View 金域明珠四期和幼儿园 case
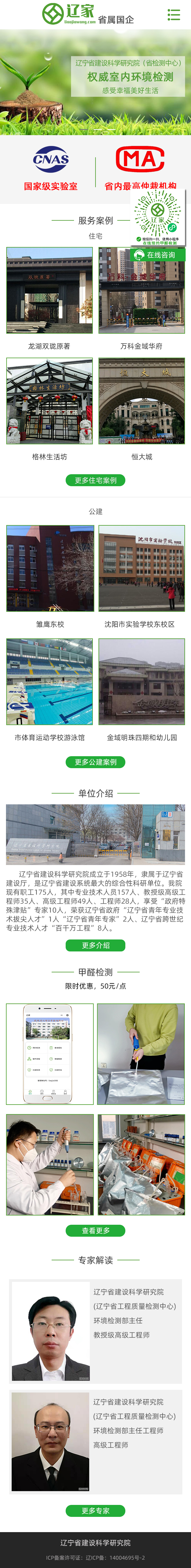 coord(142,681)
